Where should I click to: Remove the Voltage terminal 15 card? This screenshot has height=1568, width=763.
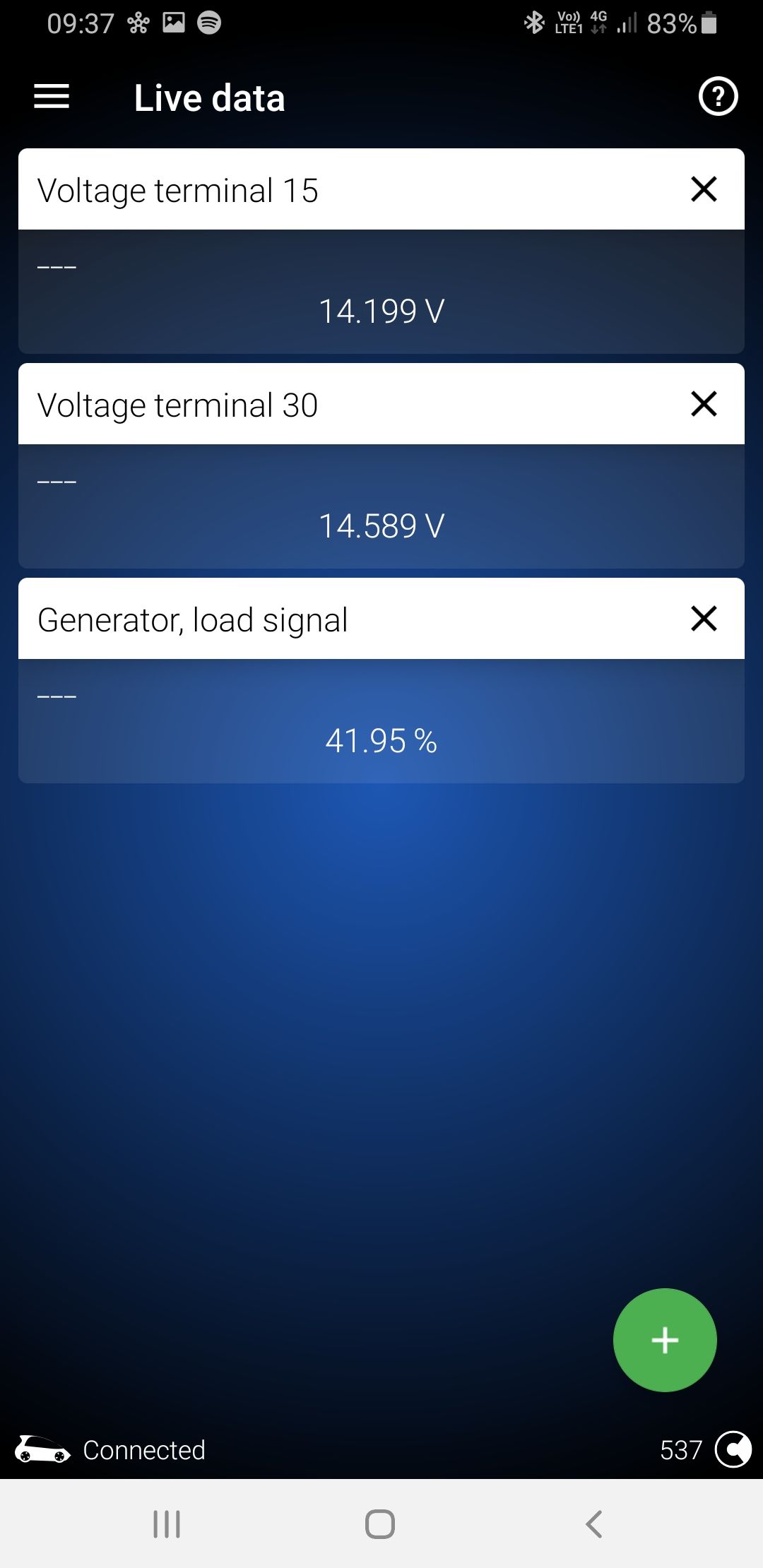pos(704,189)
